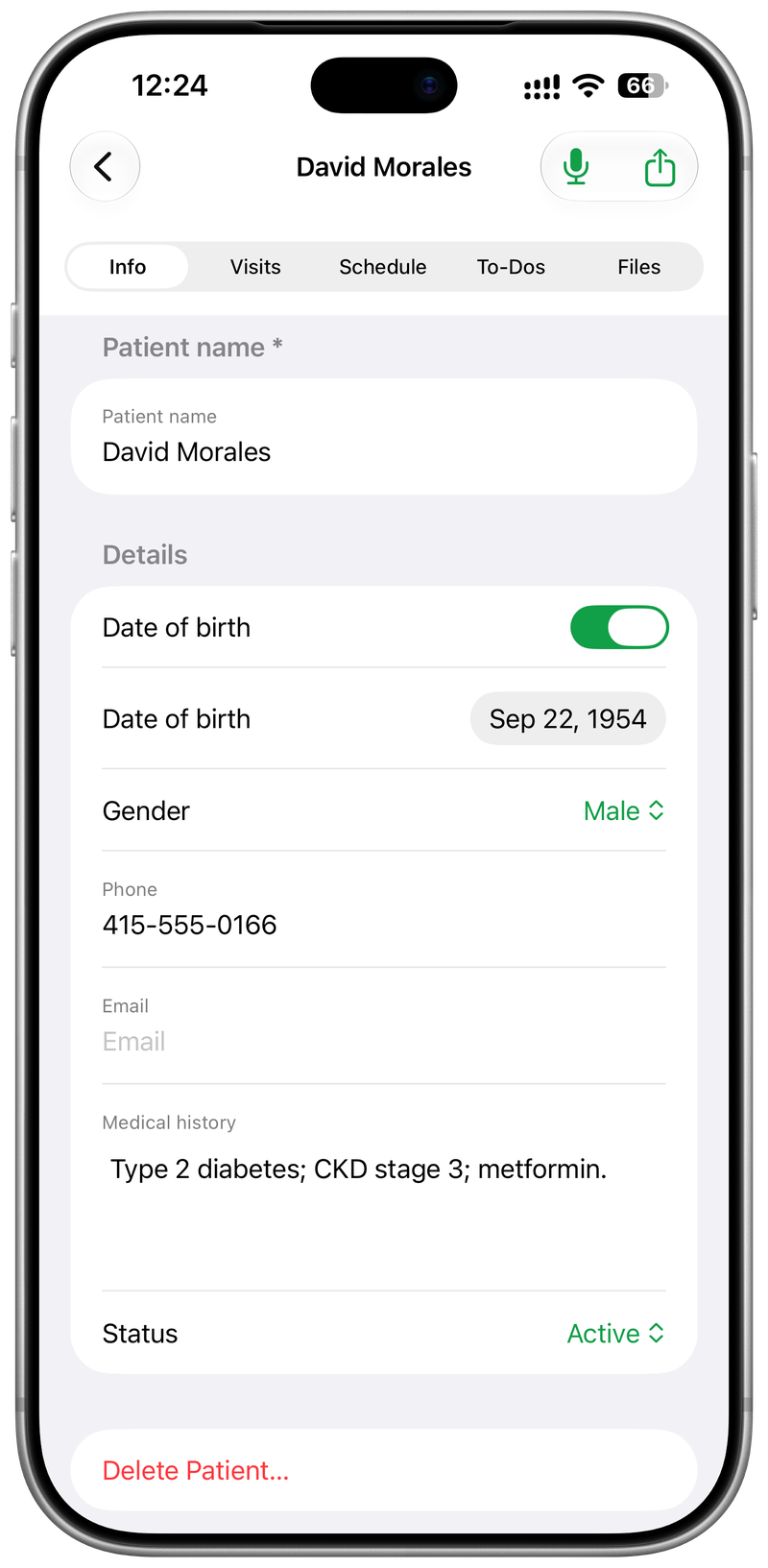Edit the Patient name field
The width and height of the screenshot is (768, 1568).
(x=384, y=437)
